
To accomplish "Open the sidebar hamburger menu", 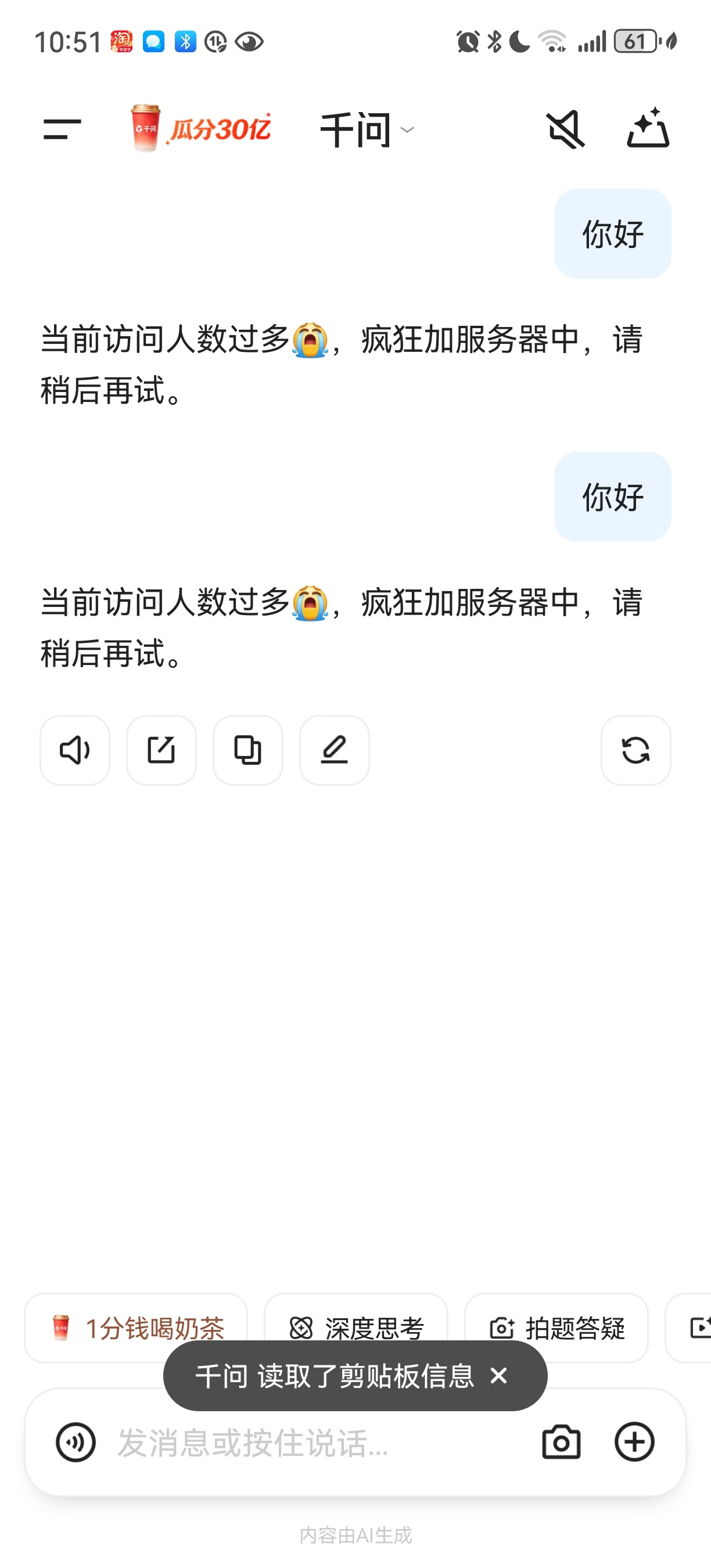I will coord(63,130).
